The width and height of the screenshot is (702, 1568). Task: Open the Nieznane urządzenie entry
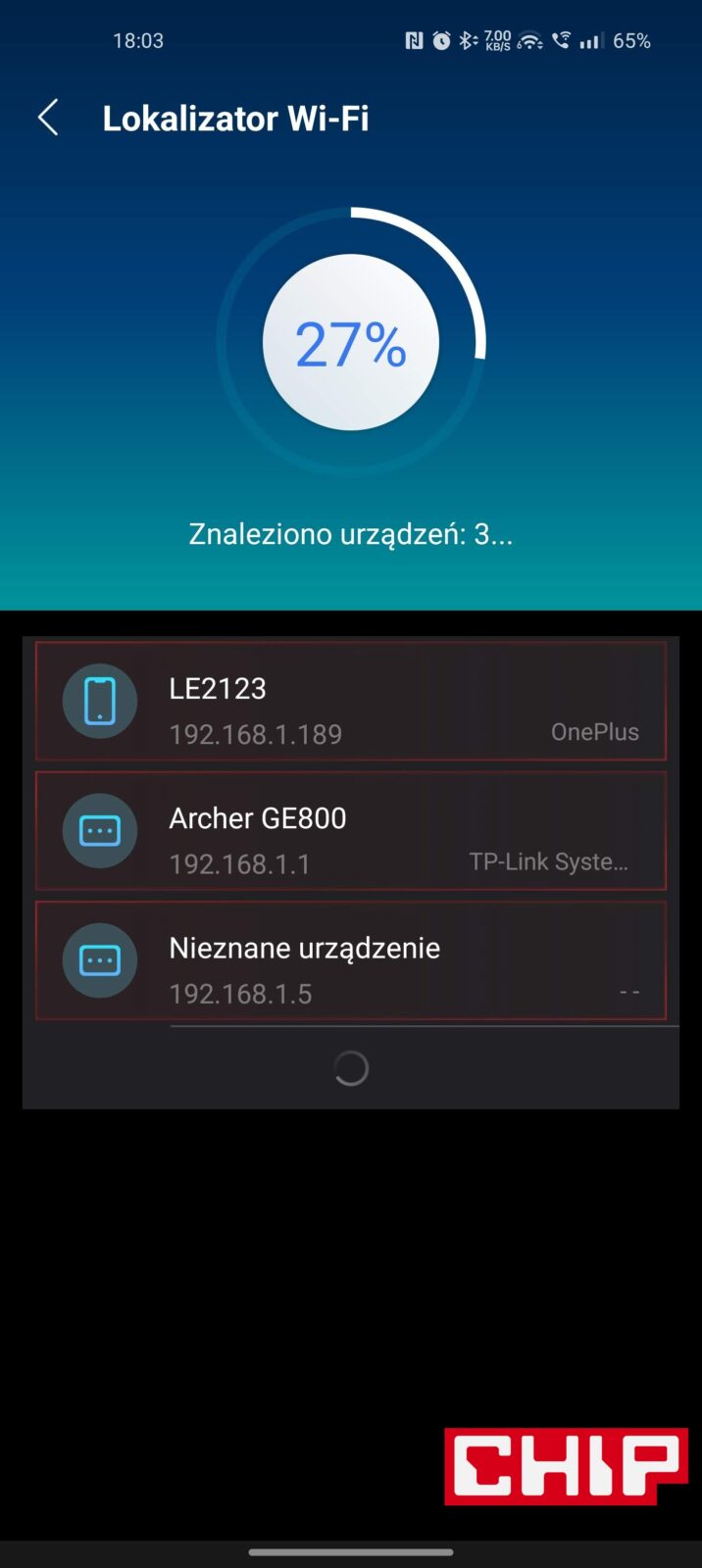click(x=350, y=960)
